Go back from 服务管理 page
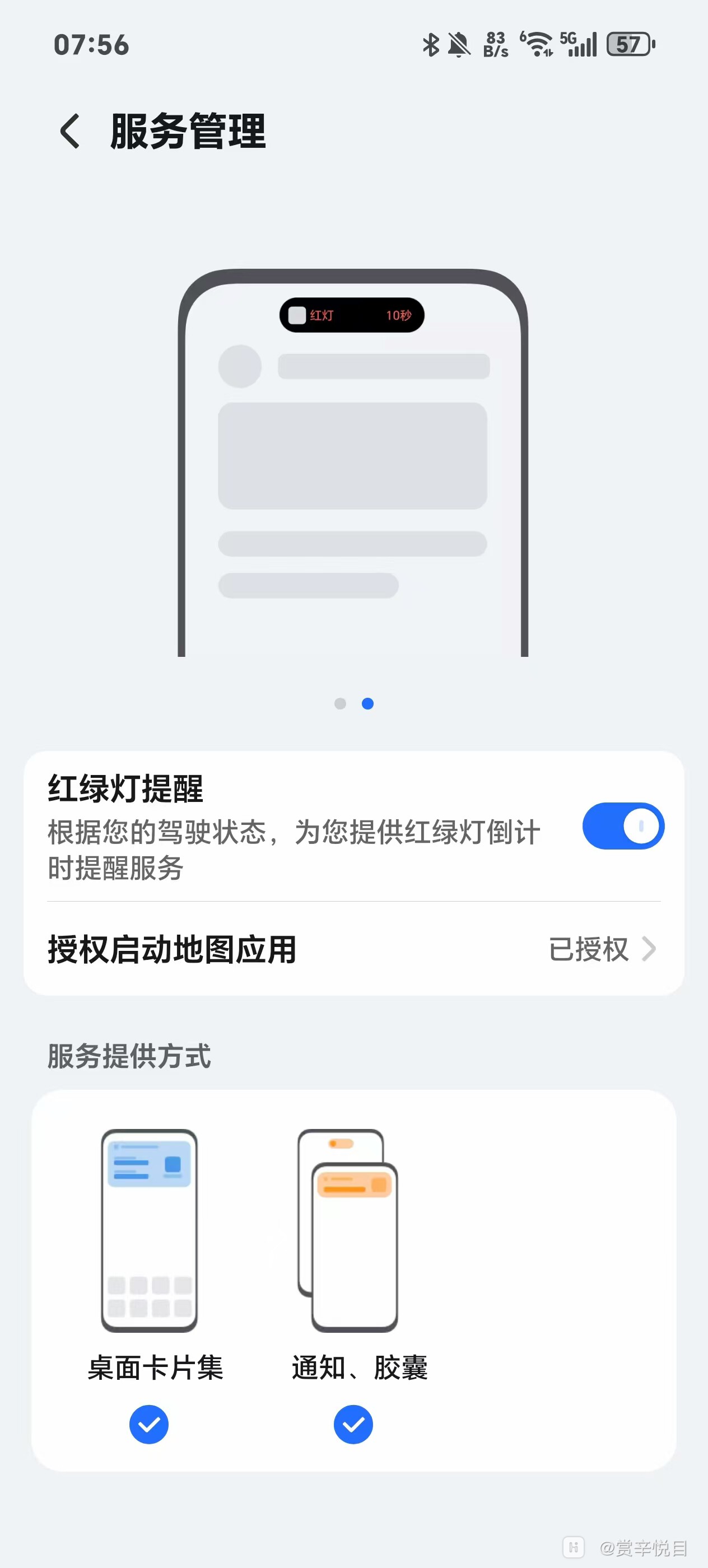The width and height of the screenshot is (708, 1568). click(70, 131)
